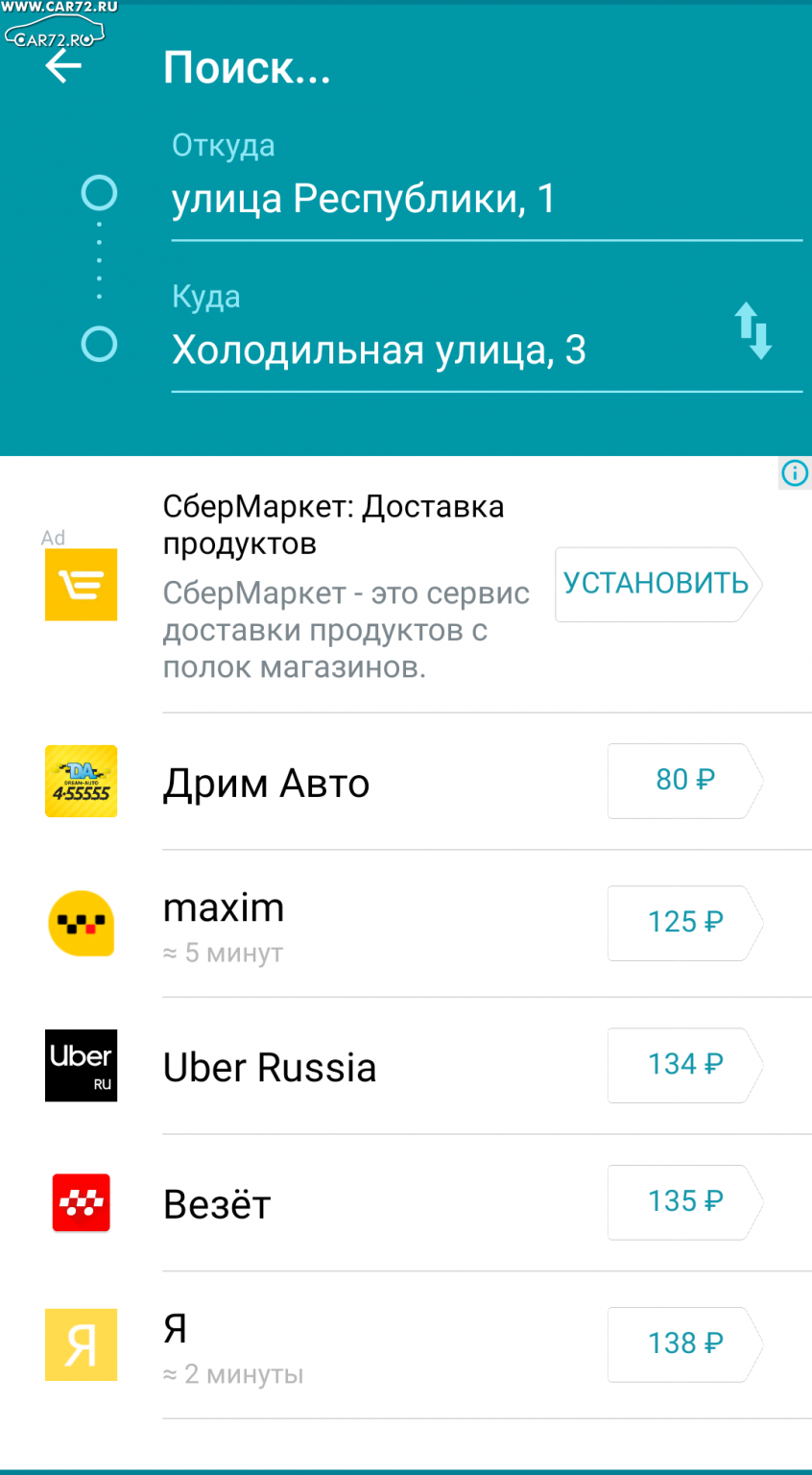The width and height of the screenshot is (812, 1475).
Task: Open the Везёт taxi offer
Action: click(x=406, y=1203)
